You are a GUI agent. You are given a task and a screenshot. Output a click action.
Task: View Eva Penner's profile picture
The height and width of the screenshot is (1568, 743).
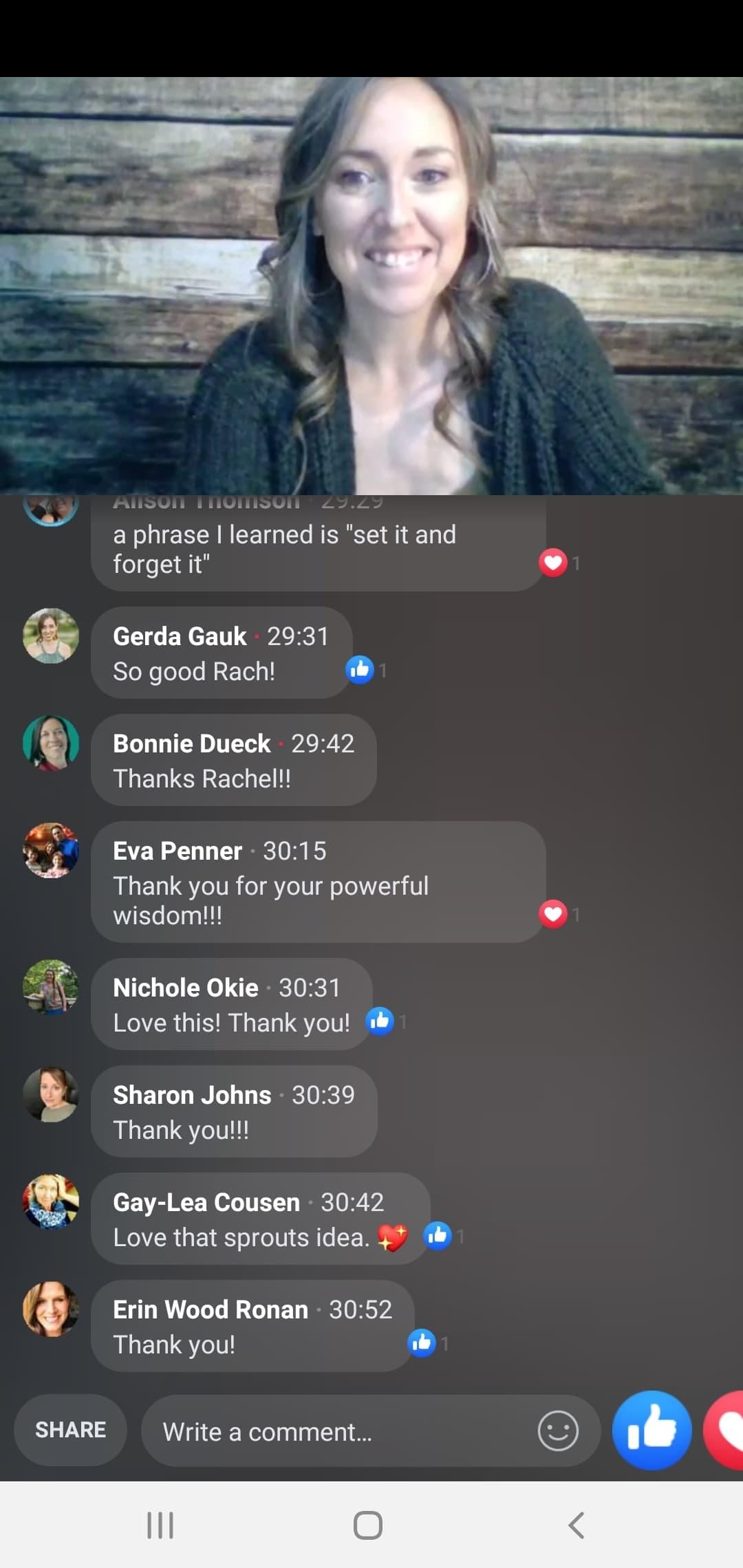(51, 851)
